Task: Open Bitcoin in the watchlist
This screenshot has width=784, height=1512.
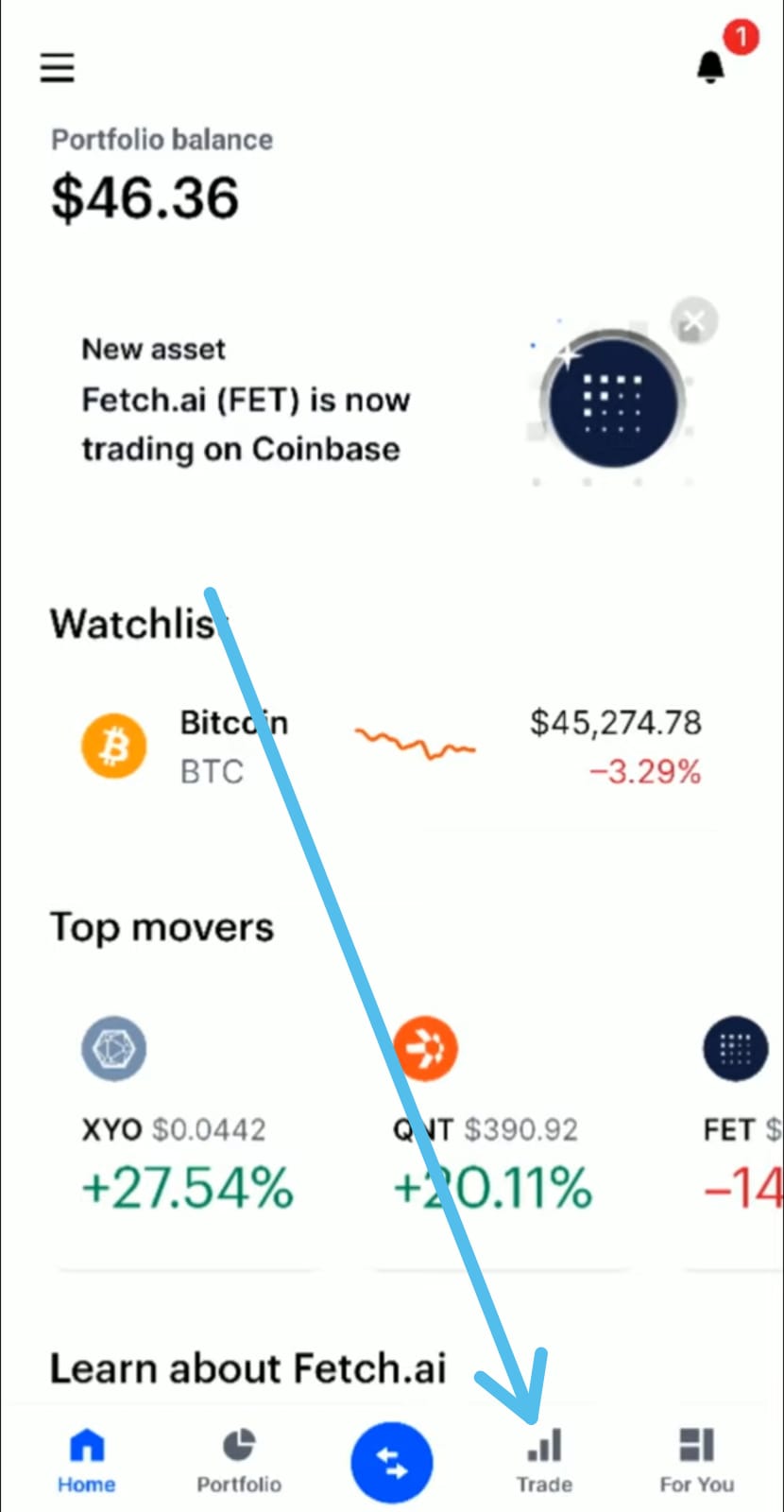Action: click(x=392, y=747)
